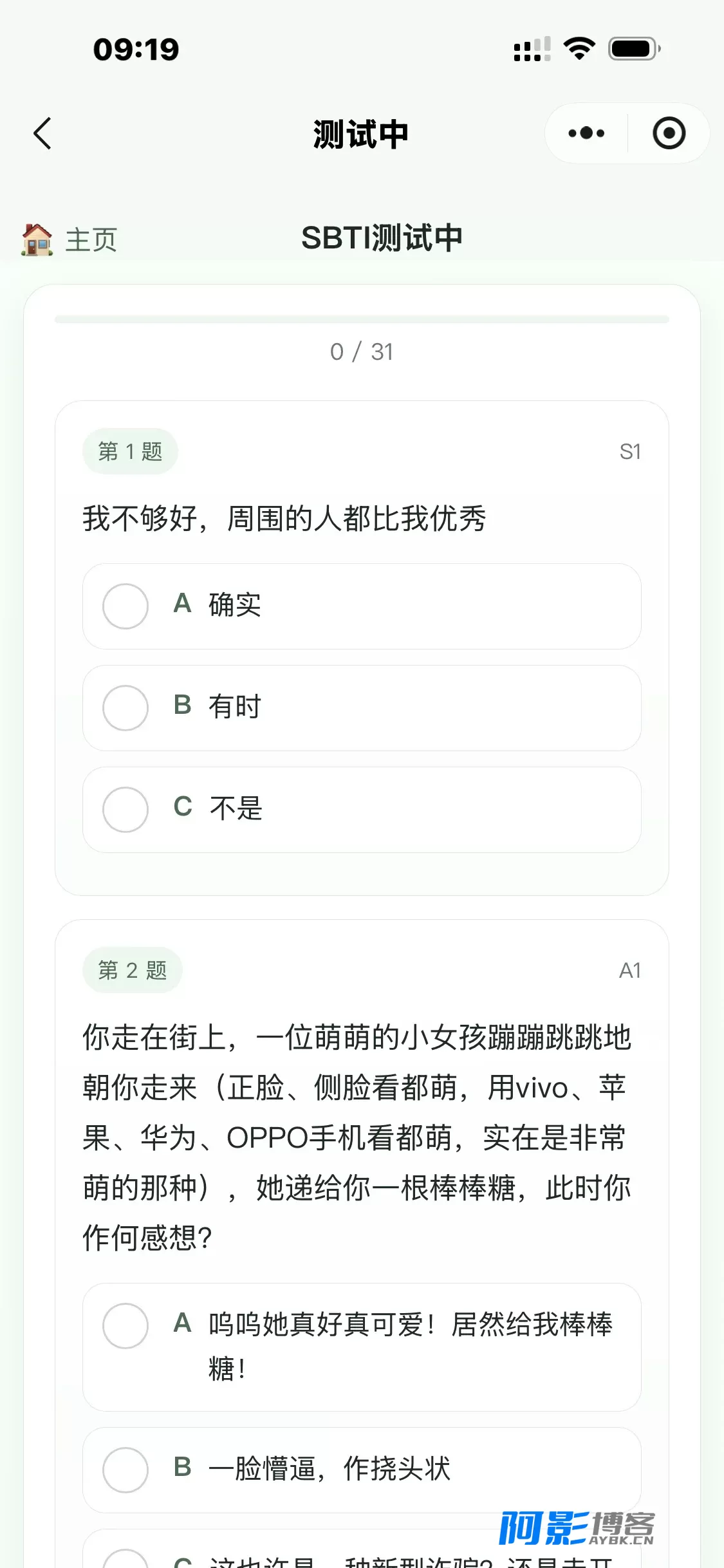The image size is (724, 1568).
Task: Select answer A 呜呜她真好真可爱 for question 2
Action: (x=362, y=1347)
